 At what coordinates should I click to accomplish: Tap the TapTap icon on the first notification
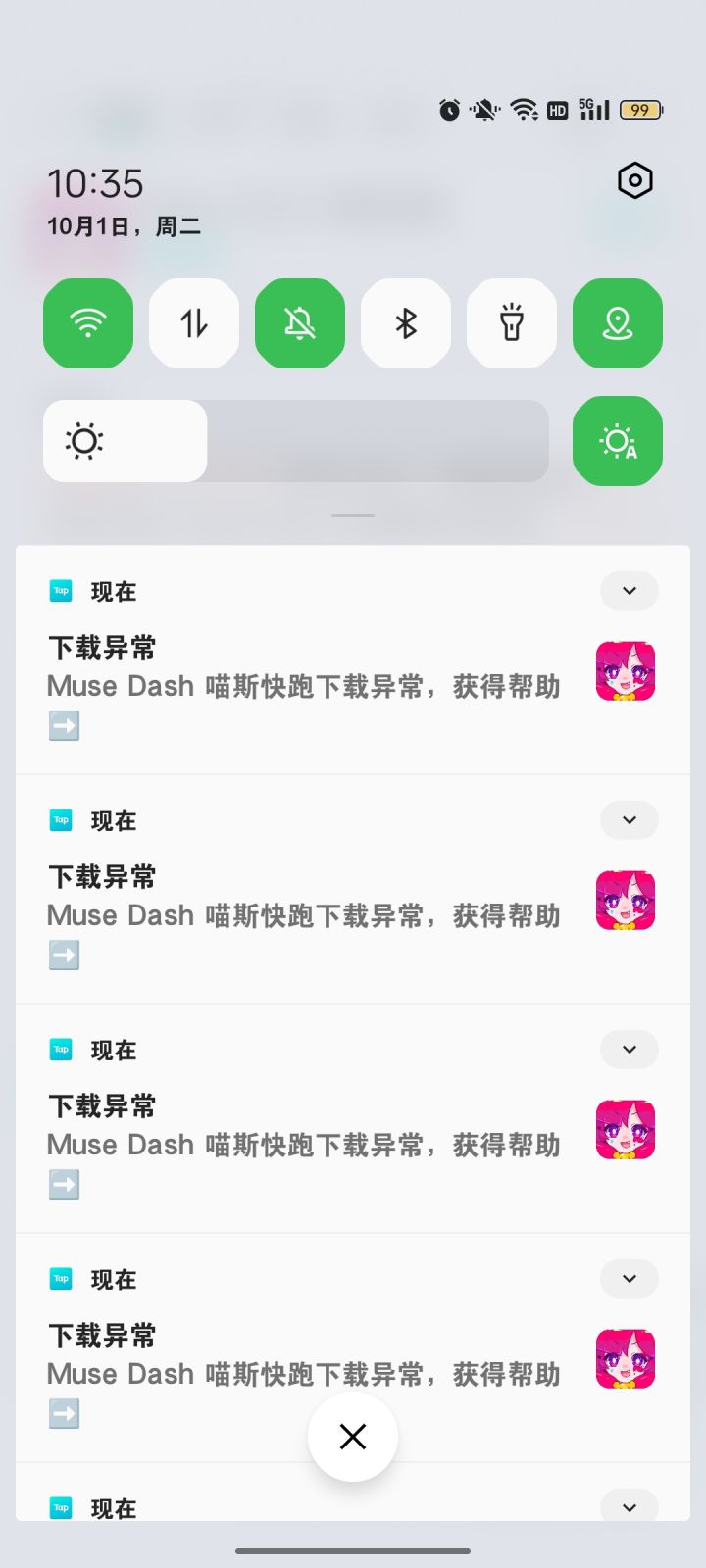(61, 591)
